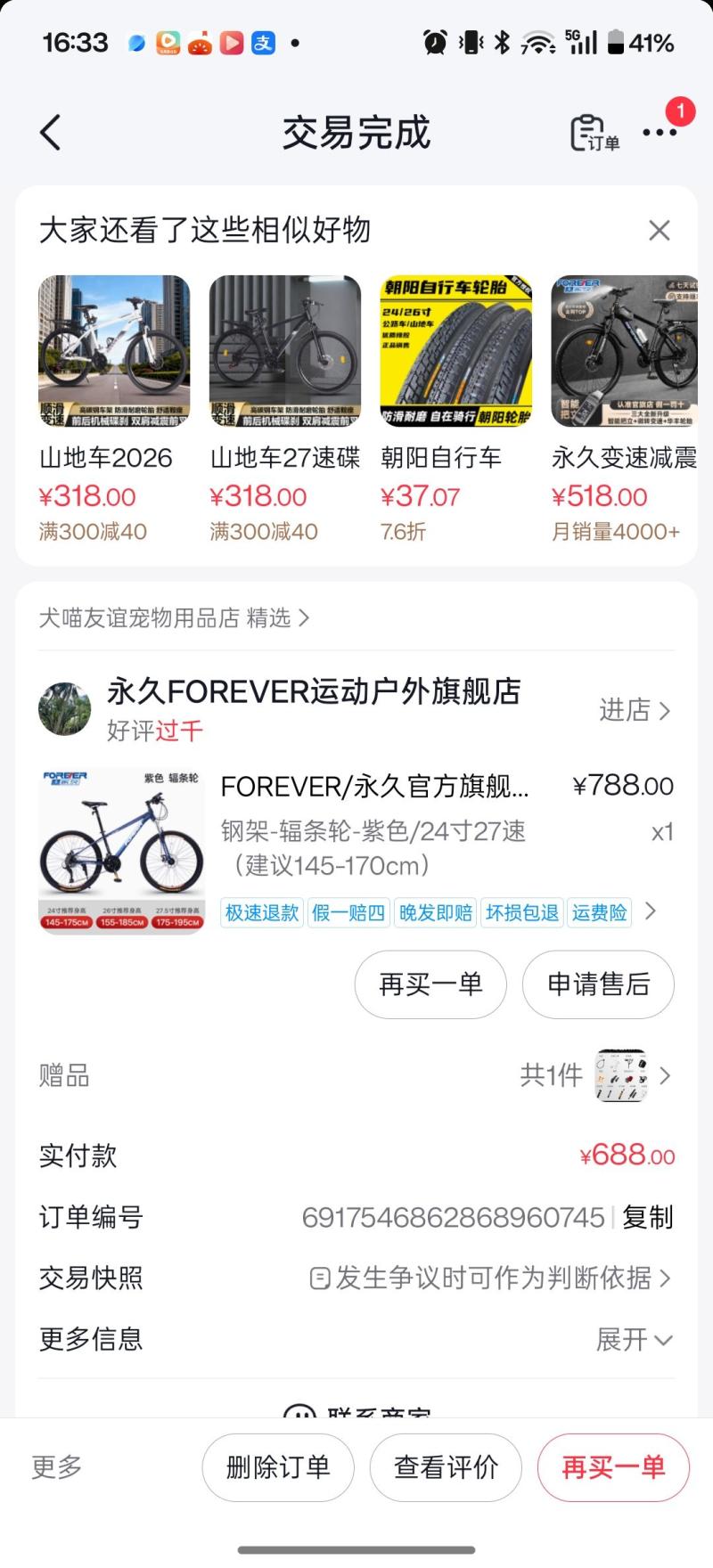Open the 交易快照 transaction snapshot
This screenshot has width=713, height=1568.
tap(490, 1278)
